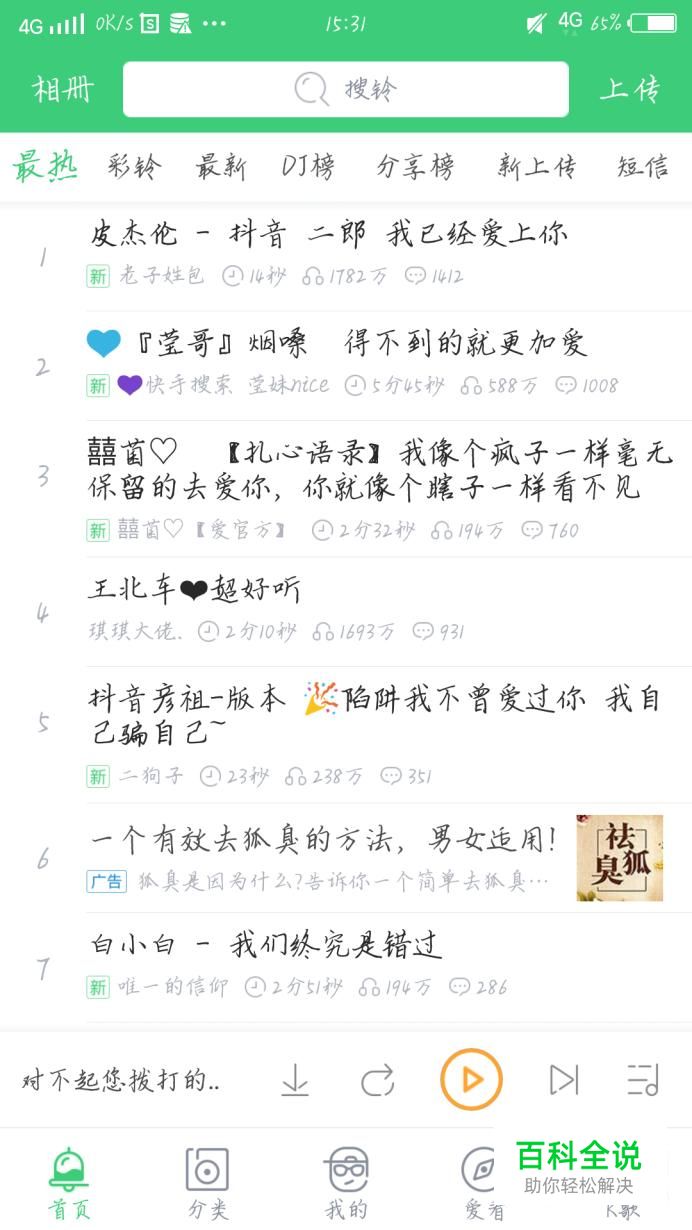Switch to the 新上传 tab
Image resolution: width=692 pixels, height=1230 pixels.
[x=537, y=167]
